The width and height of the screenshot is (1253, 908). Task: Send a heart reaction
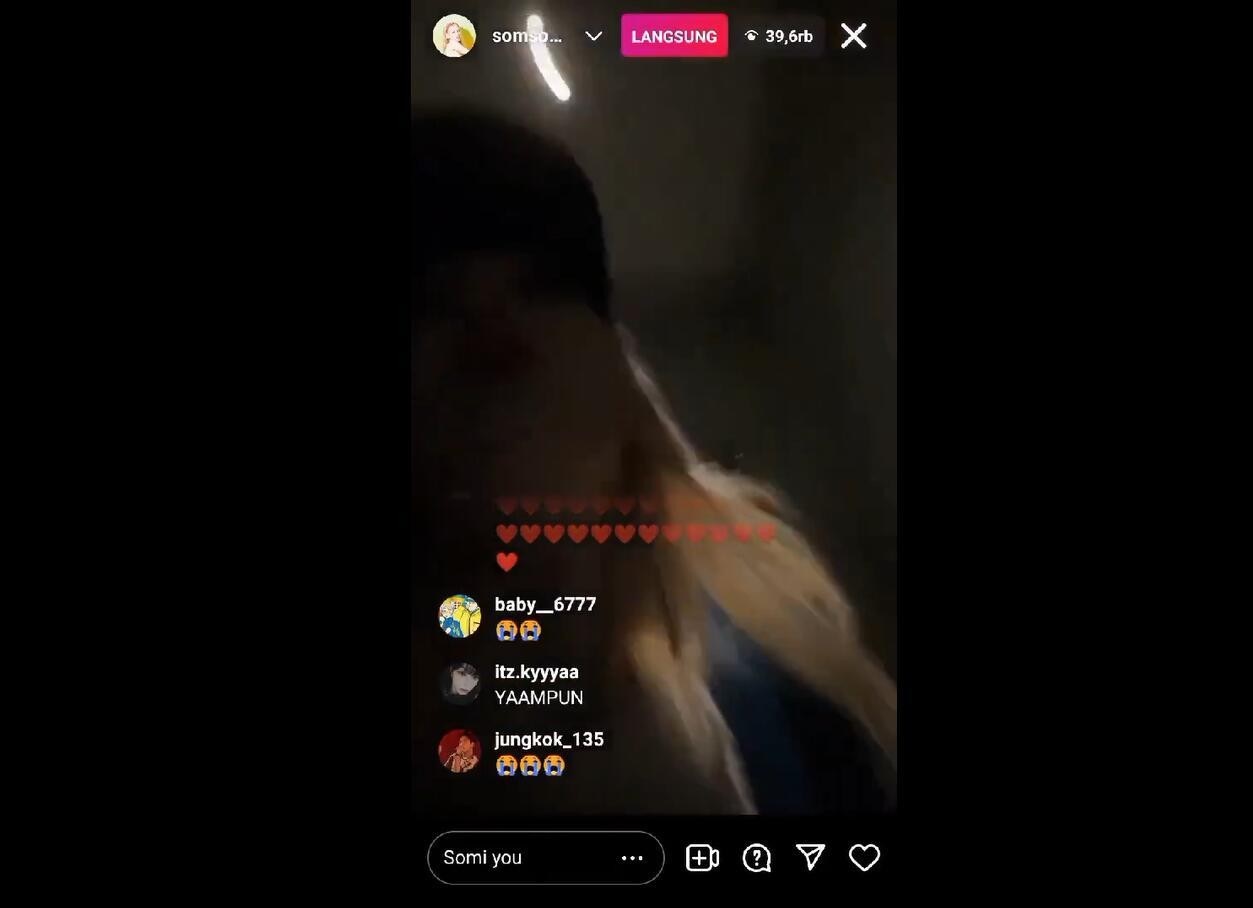pos(864,857)
